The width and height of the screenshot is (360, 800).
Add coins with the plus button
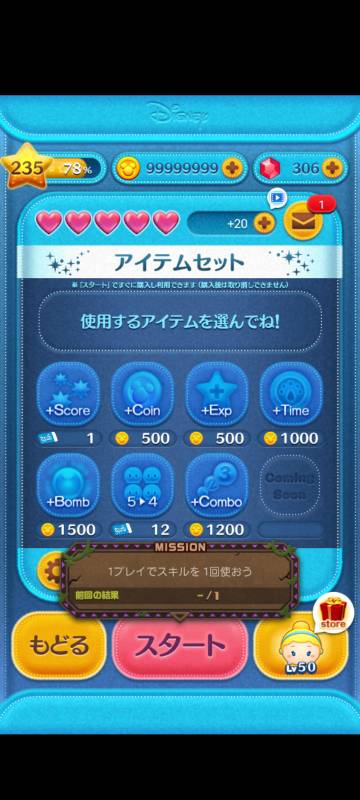(x=233, y=168)
